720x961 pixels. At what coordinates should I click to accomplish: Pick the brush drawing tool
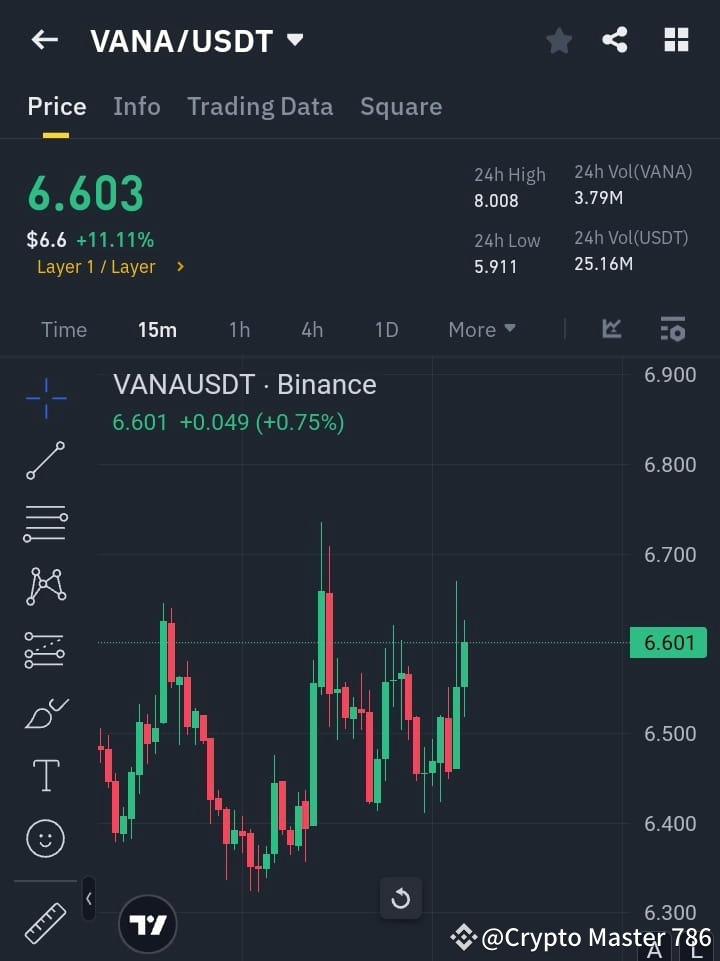tap(44, 712)
